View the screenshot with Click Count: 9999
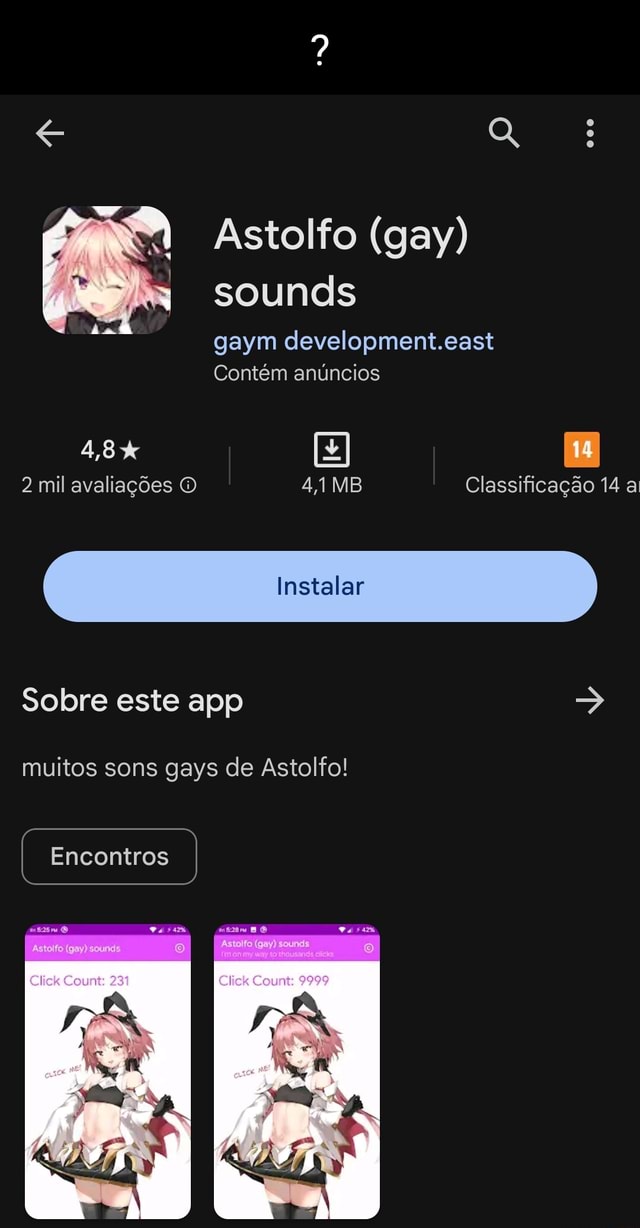640x1228 pixels. point(297,1072)
